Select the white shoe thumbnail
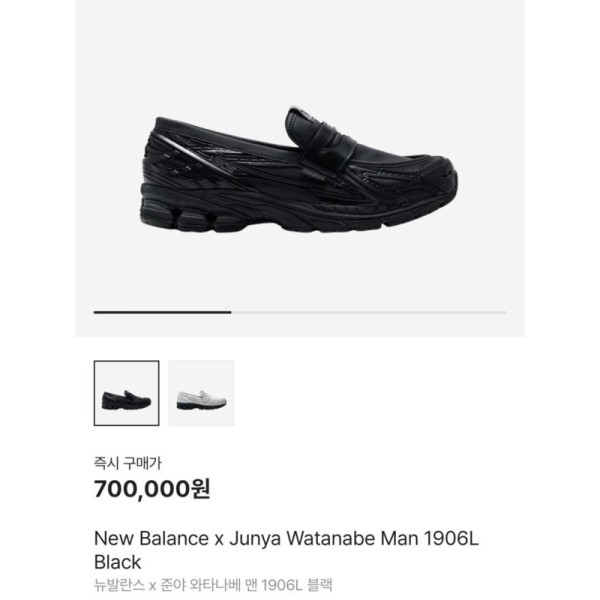This screenshot has height=600, width=600. [201, 394]
